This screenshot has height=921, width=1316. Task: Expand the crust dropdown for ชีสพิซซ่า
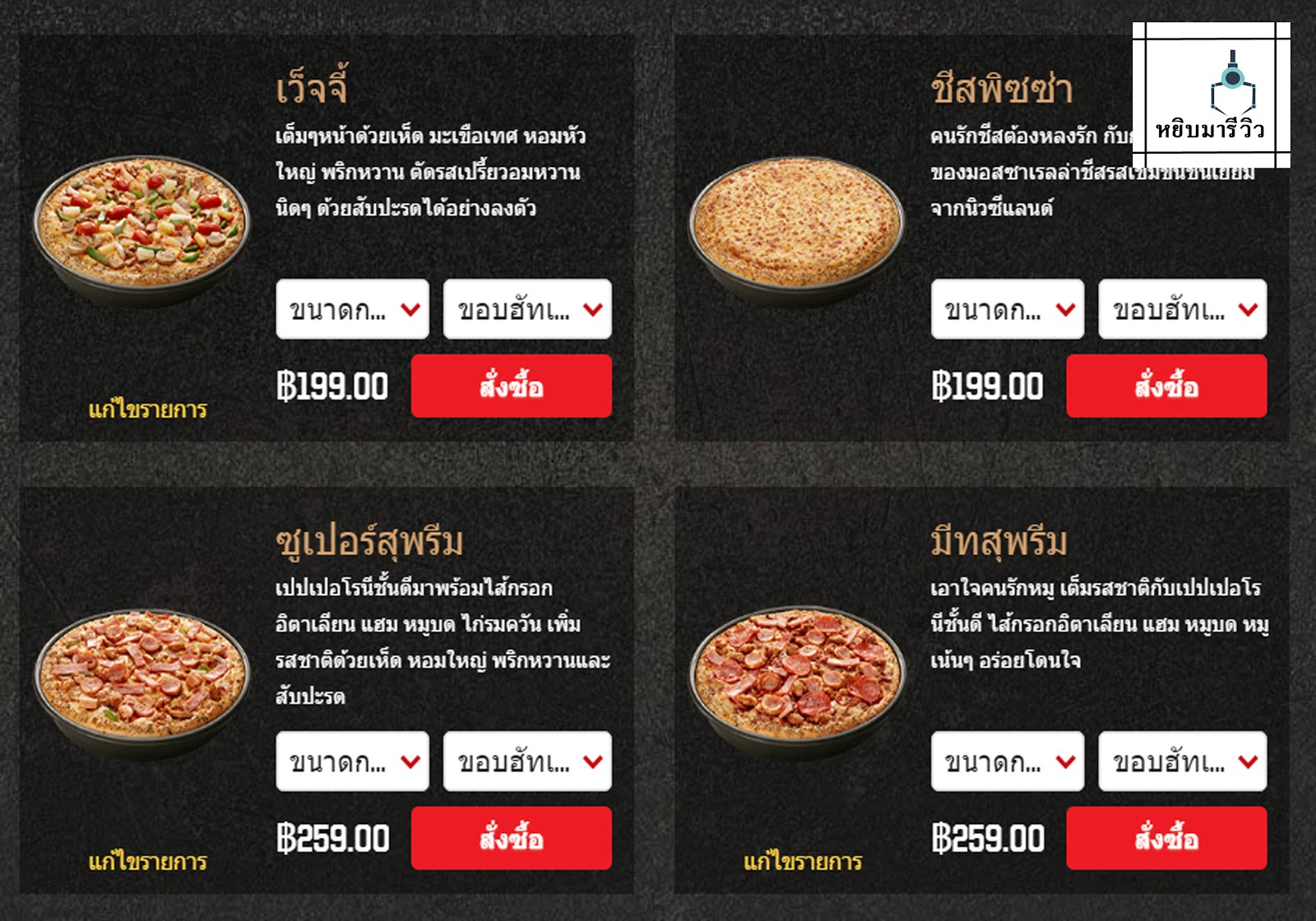(x=1182, y=309)
